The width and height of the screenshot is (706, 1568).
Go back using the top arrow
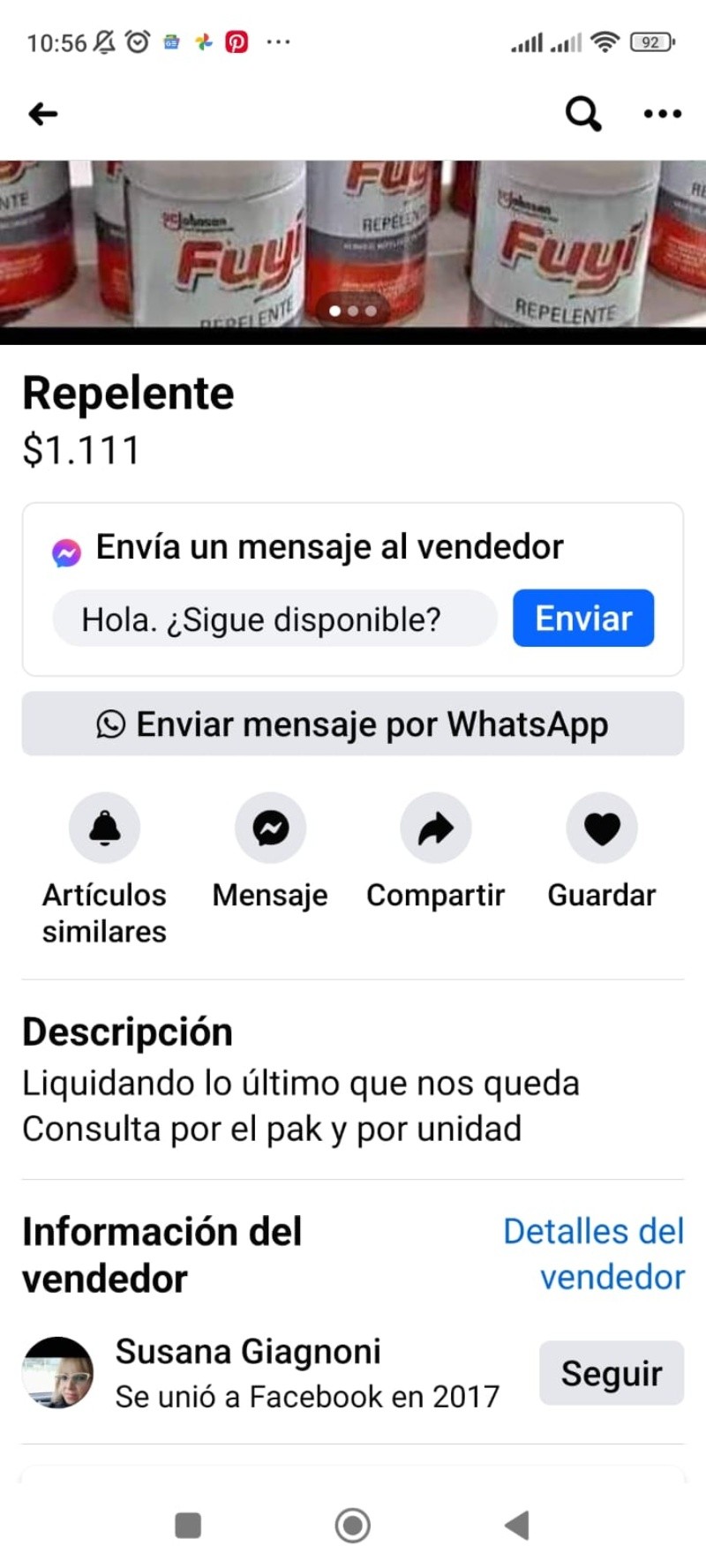42,114
